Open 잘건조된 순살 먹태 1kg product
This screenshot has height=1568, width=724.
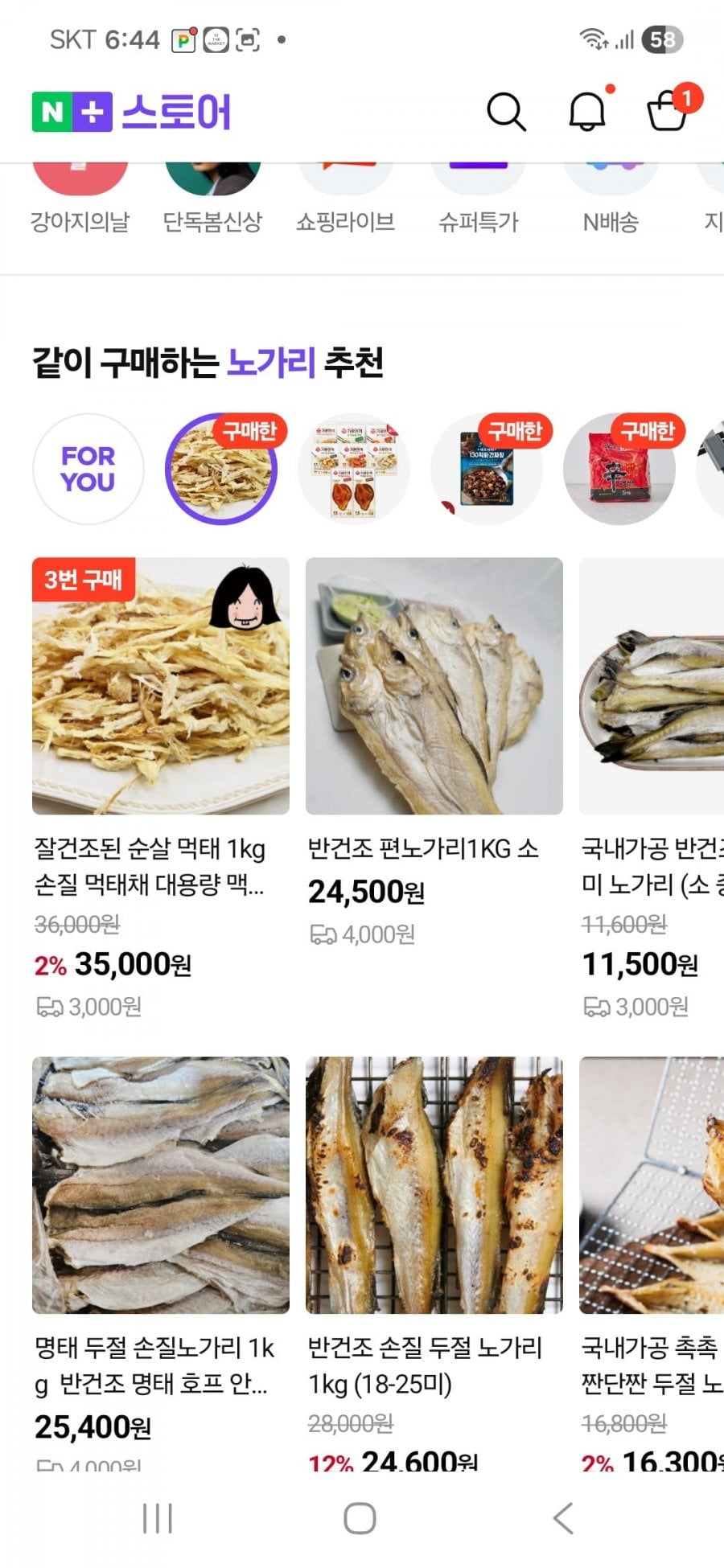(x=161, y=686)
